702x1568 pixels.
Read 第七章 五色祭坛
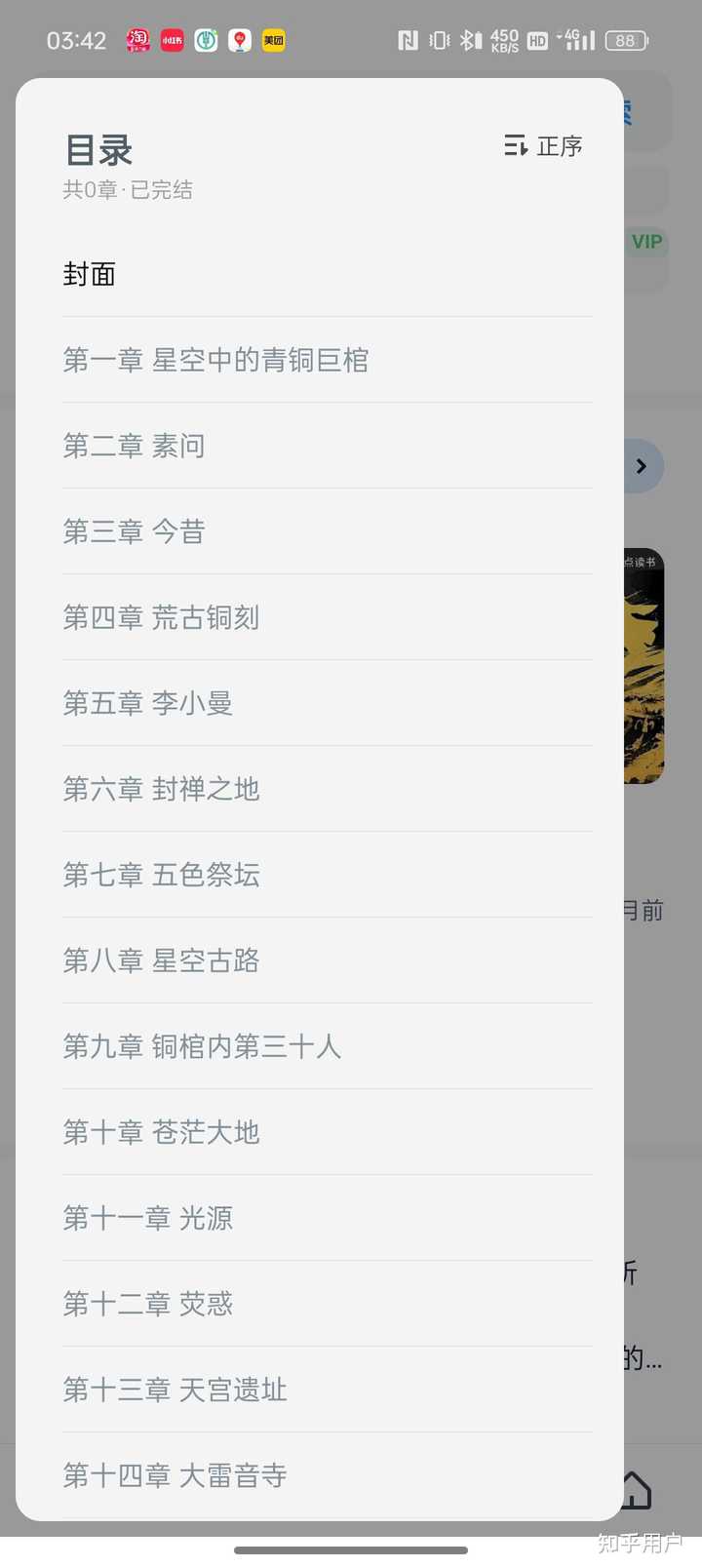pyautogui.click(x=162, y=876)
